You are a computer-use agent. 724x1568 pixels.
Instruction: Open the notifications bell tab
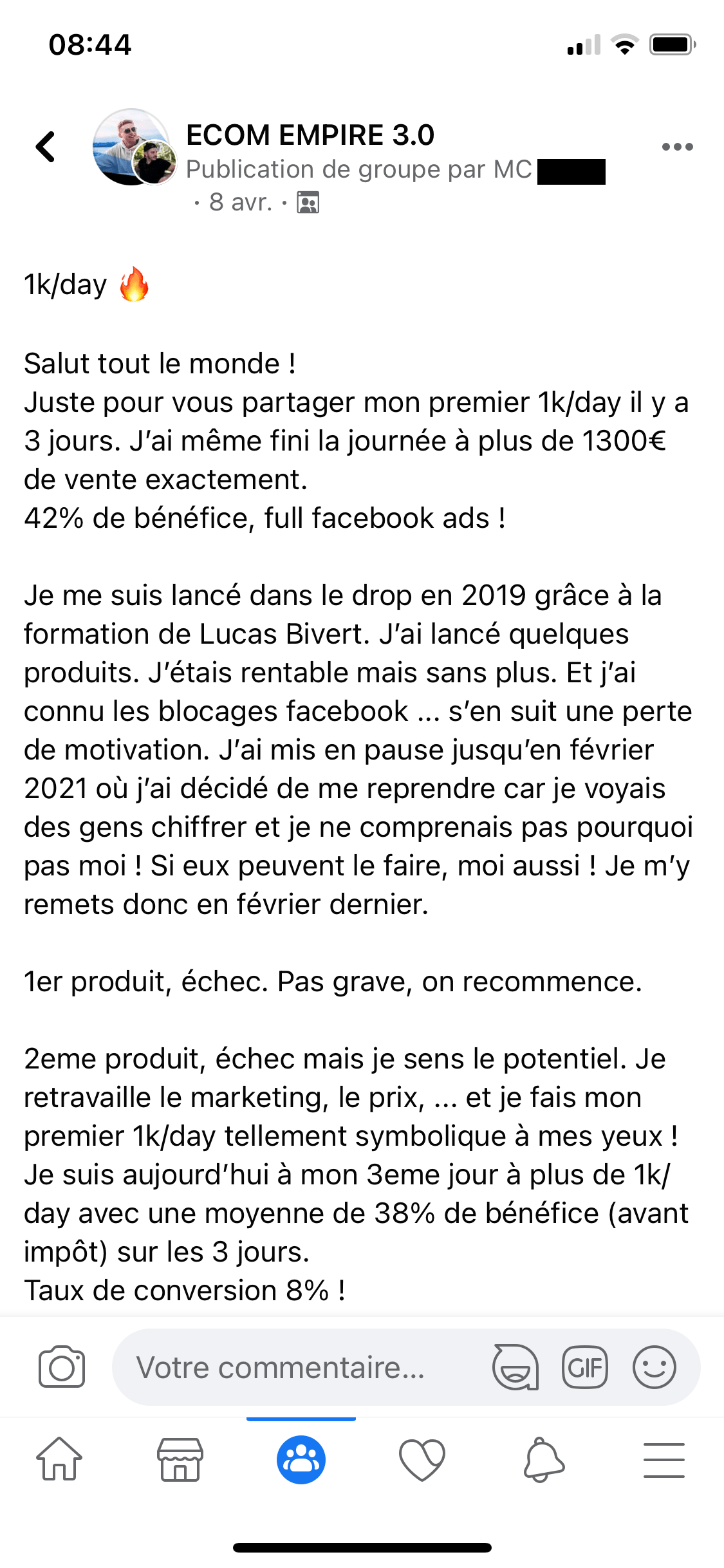543,1459
